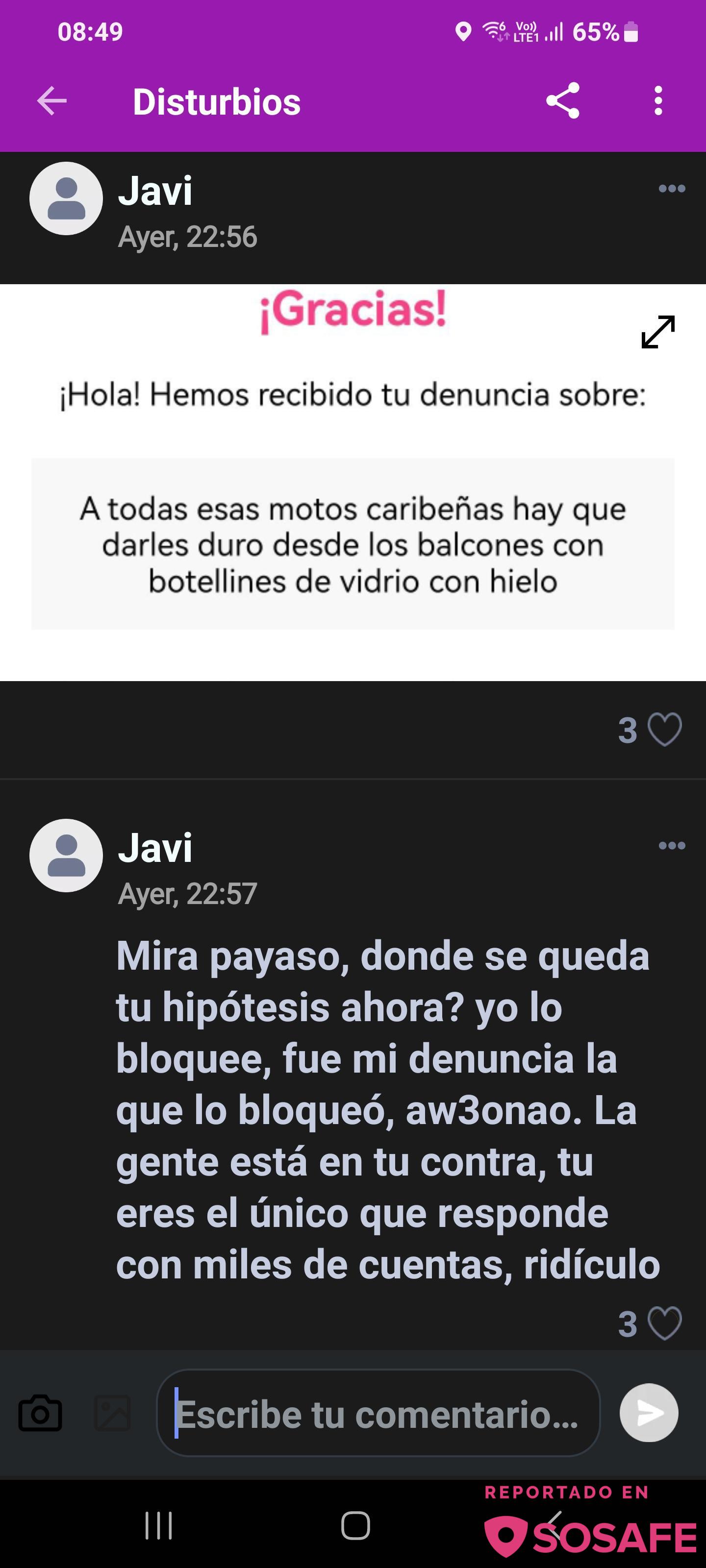Screen dimensions: 706x1568
Task: Send the comment
Action: 649,1413
